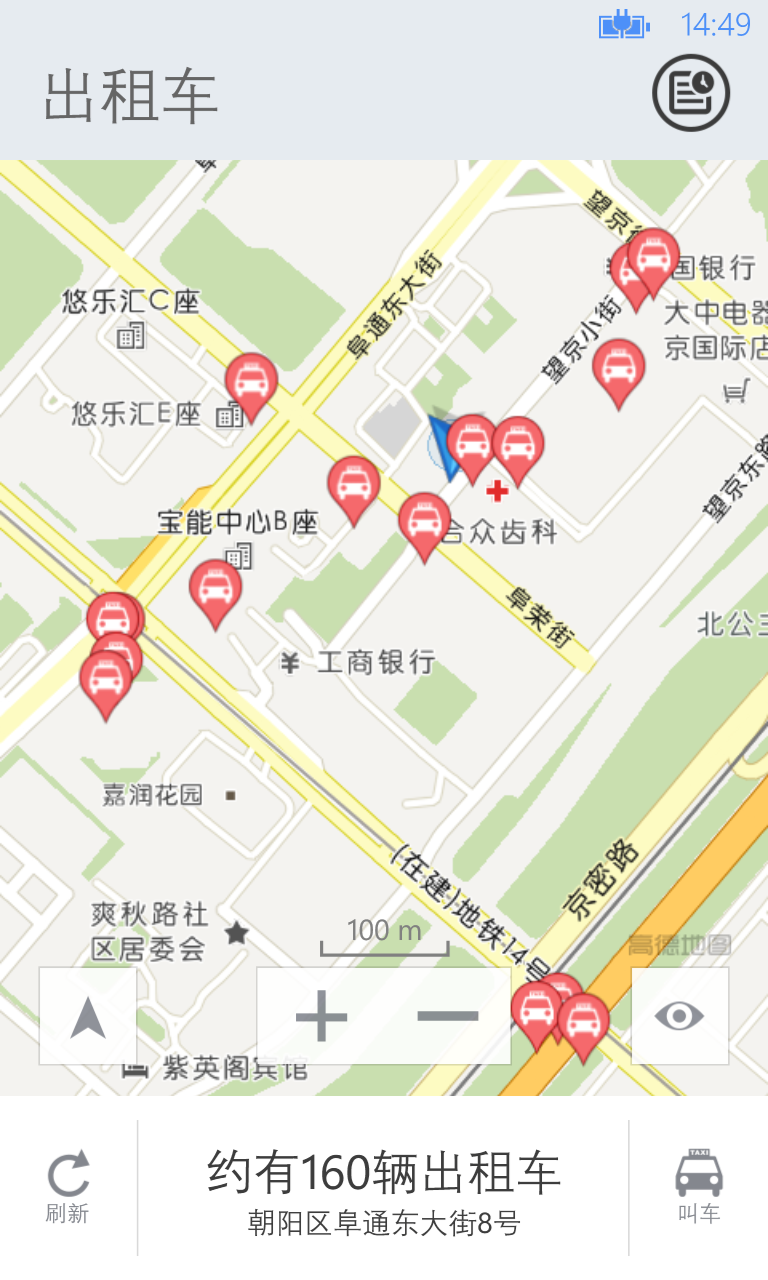Zoom in the map with plus button

point(321,1017)
